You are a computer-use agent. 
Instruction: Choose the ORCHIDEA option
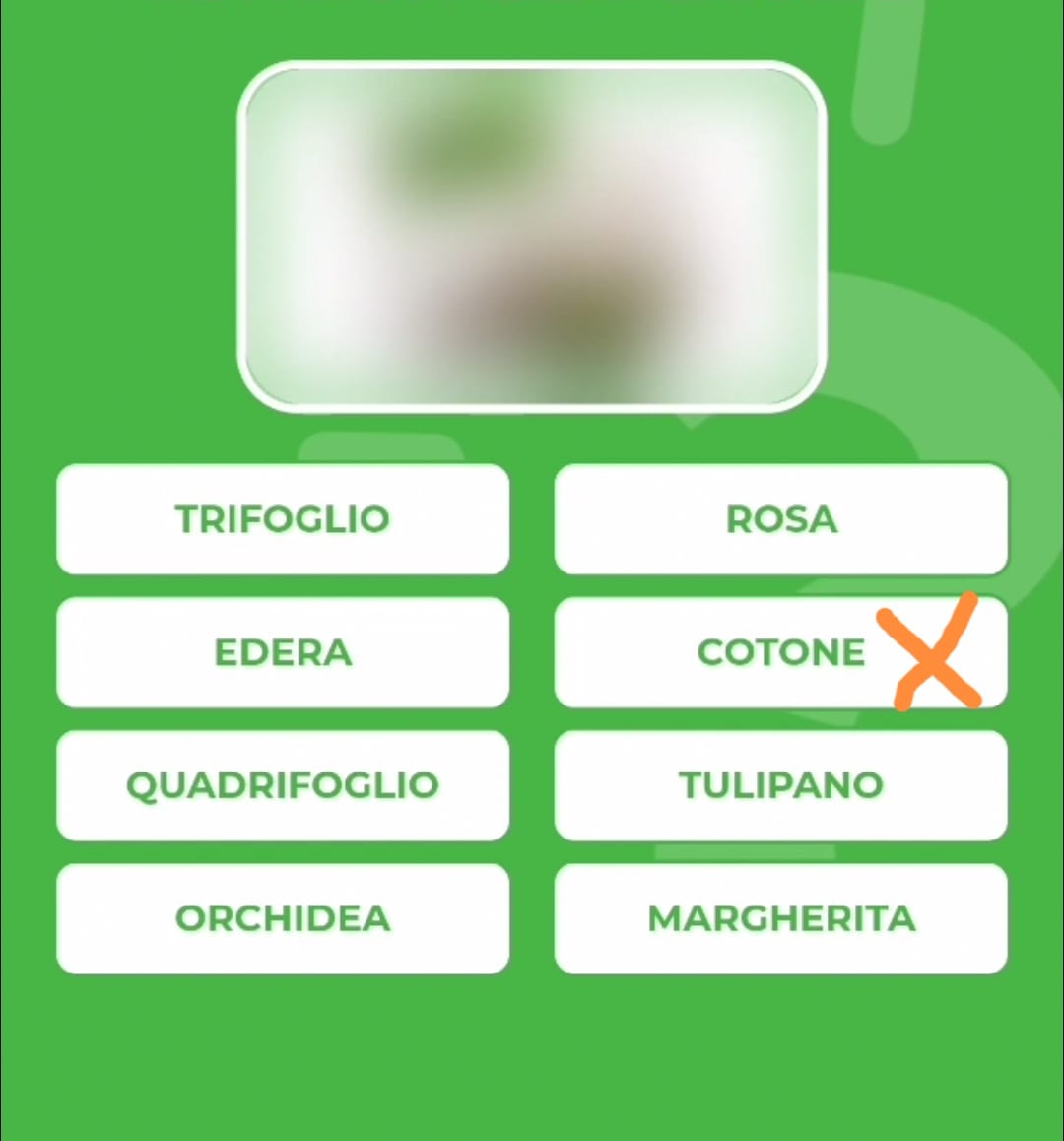283,918
